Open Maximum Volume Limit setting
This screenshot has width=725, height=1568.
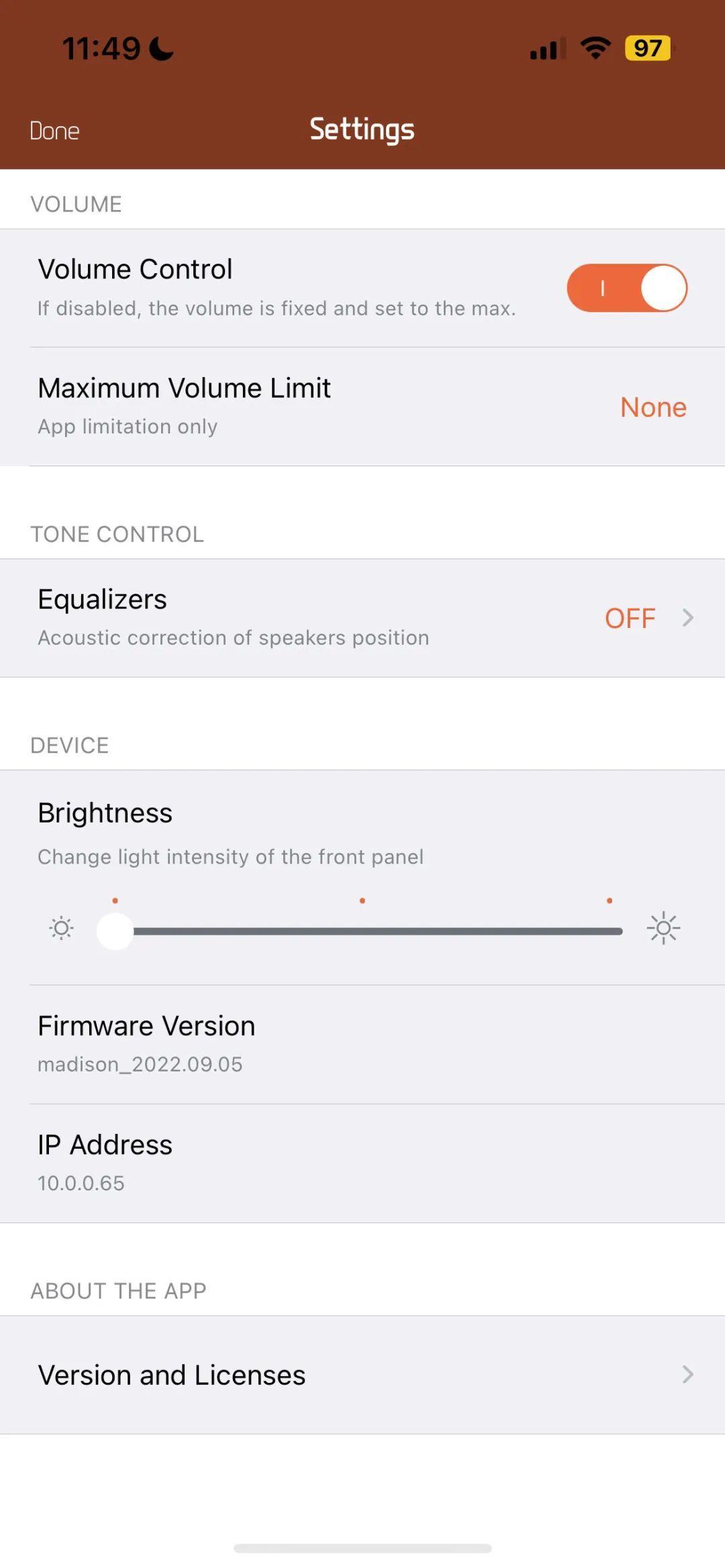pyautogui.click(x=362, y=407)
